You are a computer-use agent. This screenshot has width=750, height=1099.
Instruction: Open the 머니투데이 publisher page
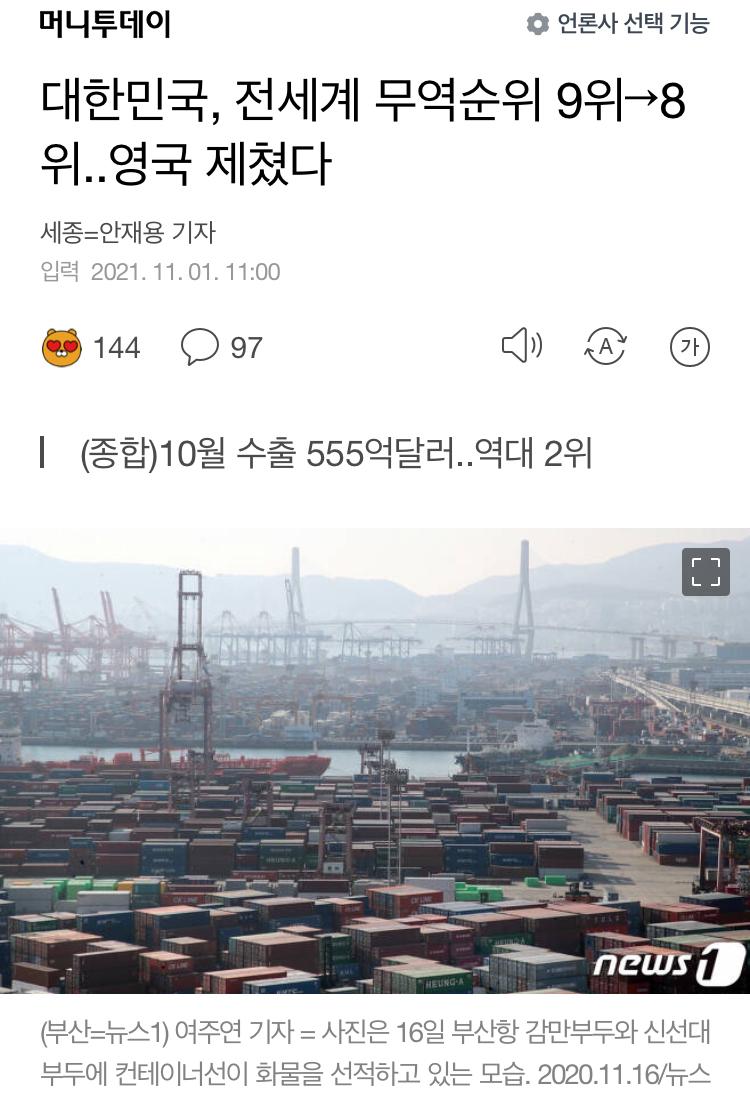[x=105, y=24]
